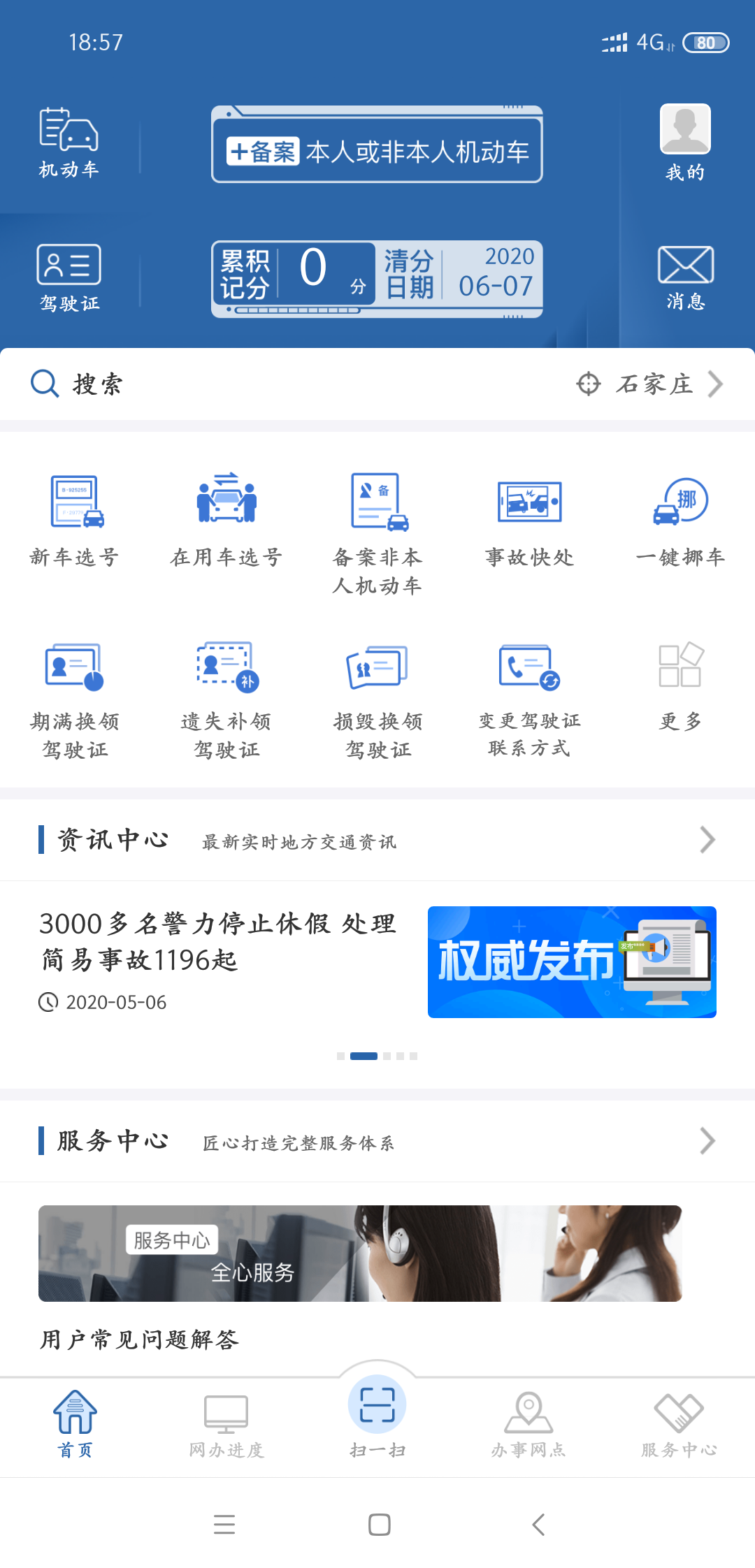Open 新车选号 service
This screenshot has height=1568, width=755.
75,519
